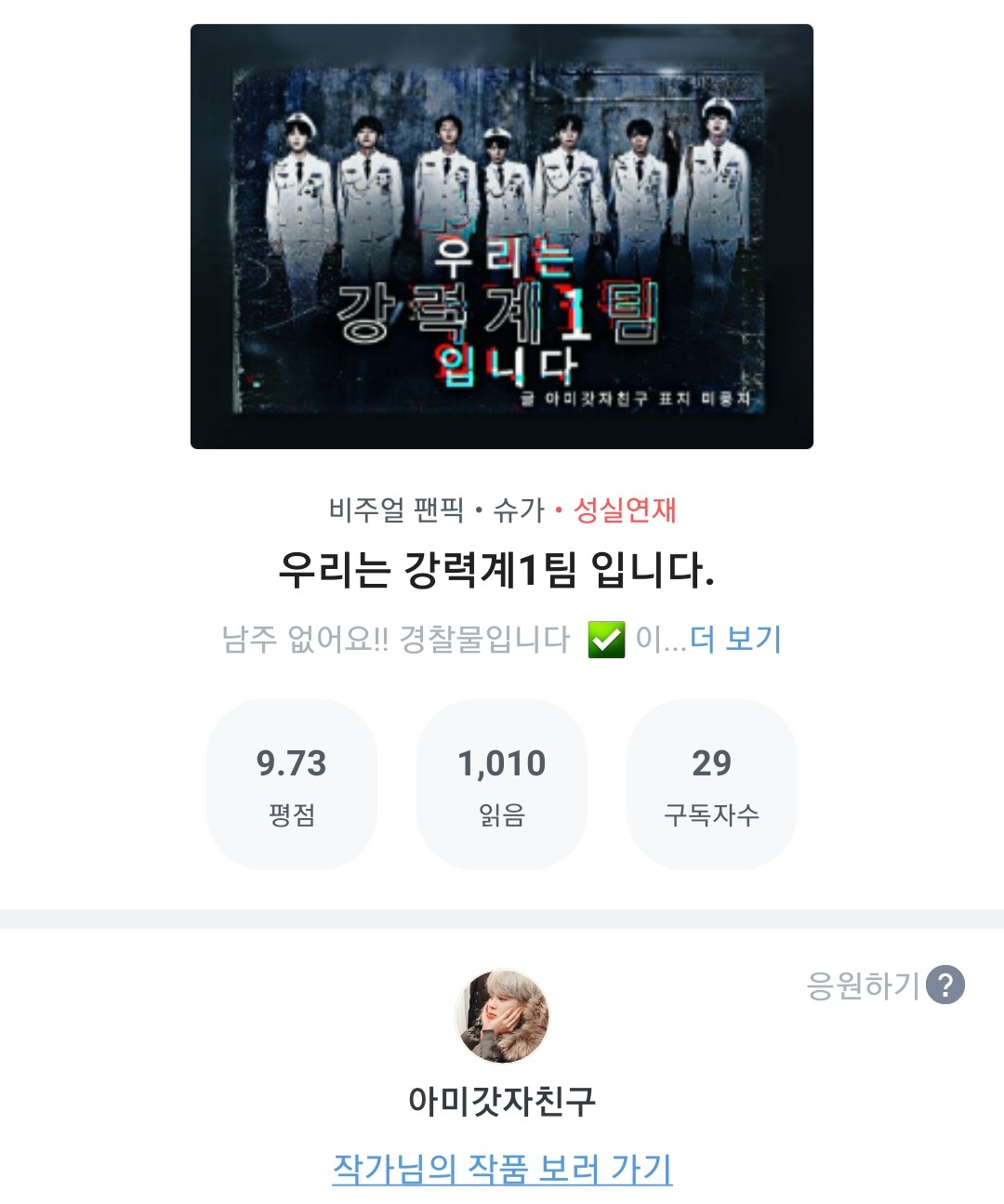Open the fanfic cover image
The height and width of the screenshot is (1204, 1004).
pyautogui.click(x=502, y=236)
